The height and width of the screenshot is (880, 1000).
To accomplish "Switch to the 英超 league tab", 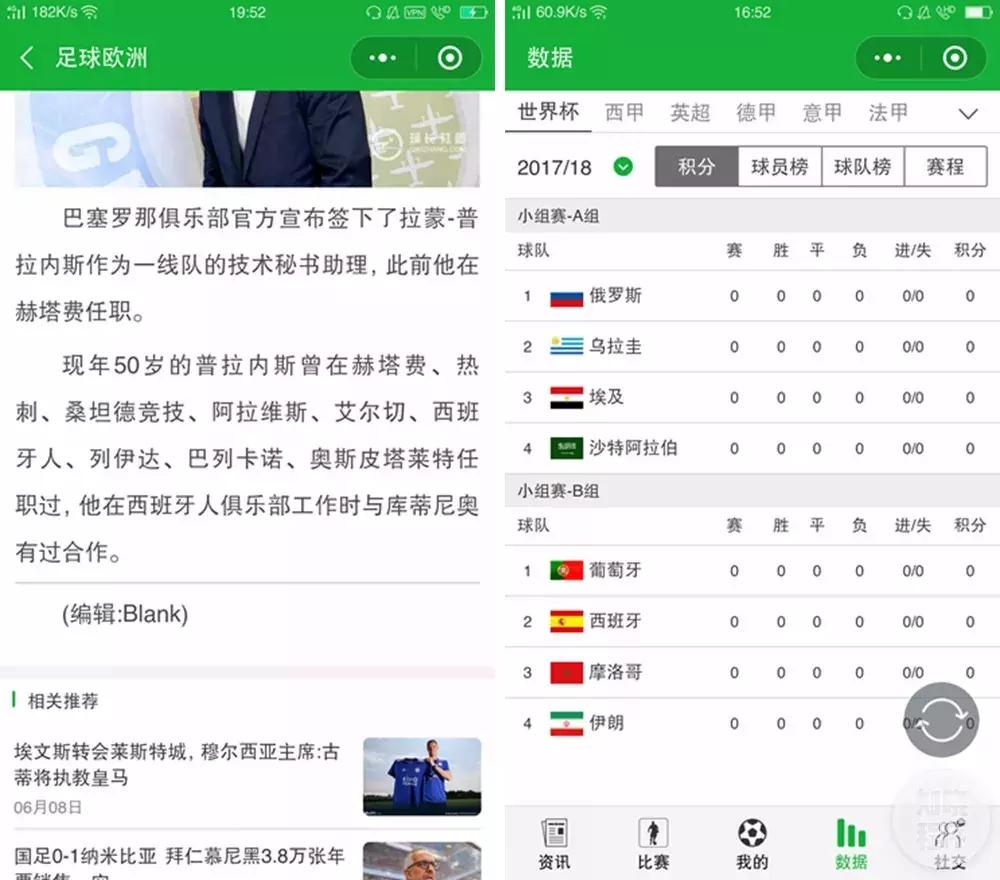I will [690, 112].
